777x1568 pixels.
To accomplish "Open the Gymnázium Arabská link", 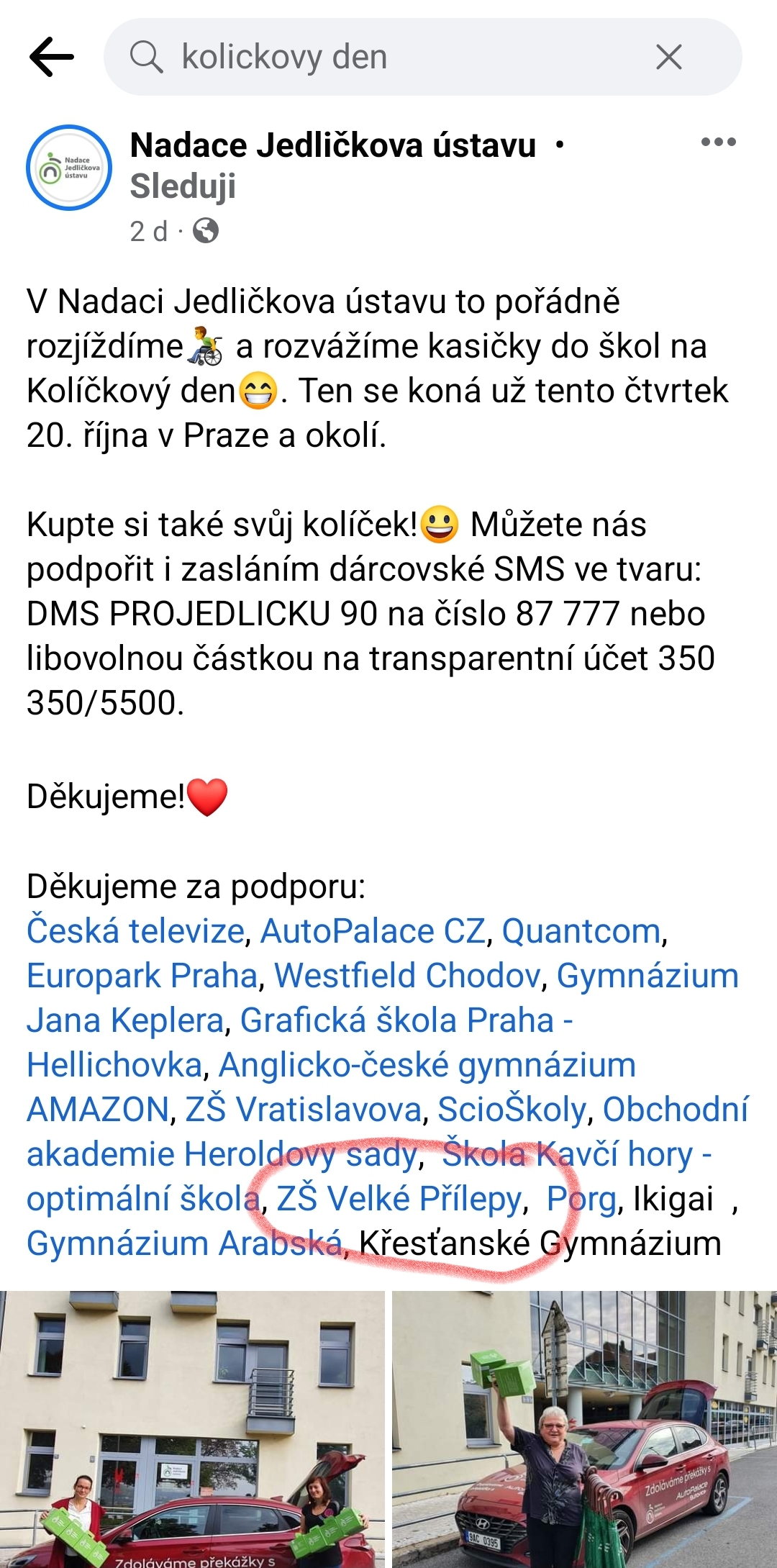I will 184,1243.
